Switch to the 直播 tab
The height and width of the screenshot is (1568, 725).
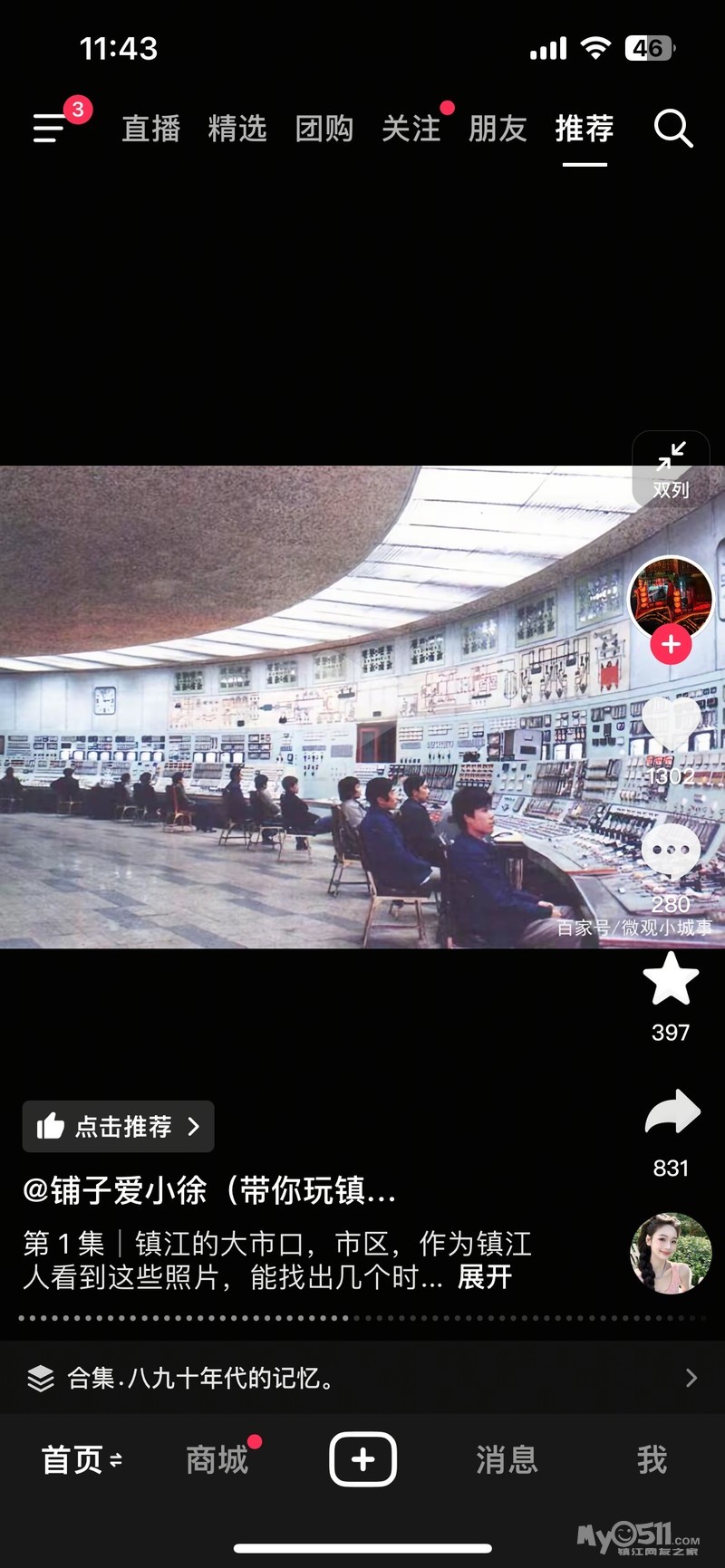[x=151, y=129]
